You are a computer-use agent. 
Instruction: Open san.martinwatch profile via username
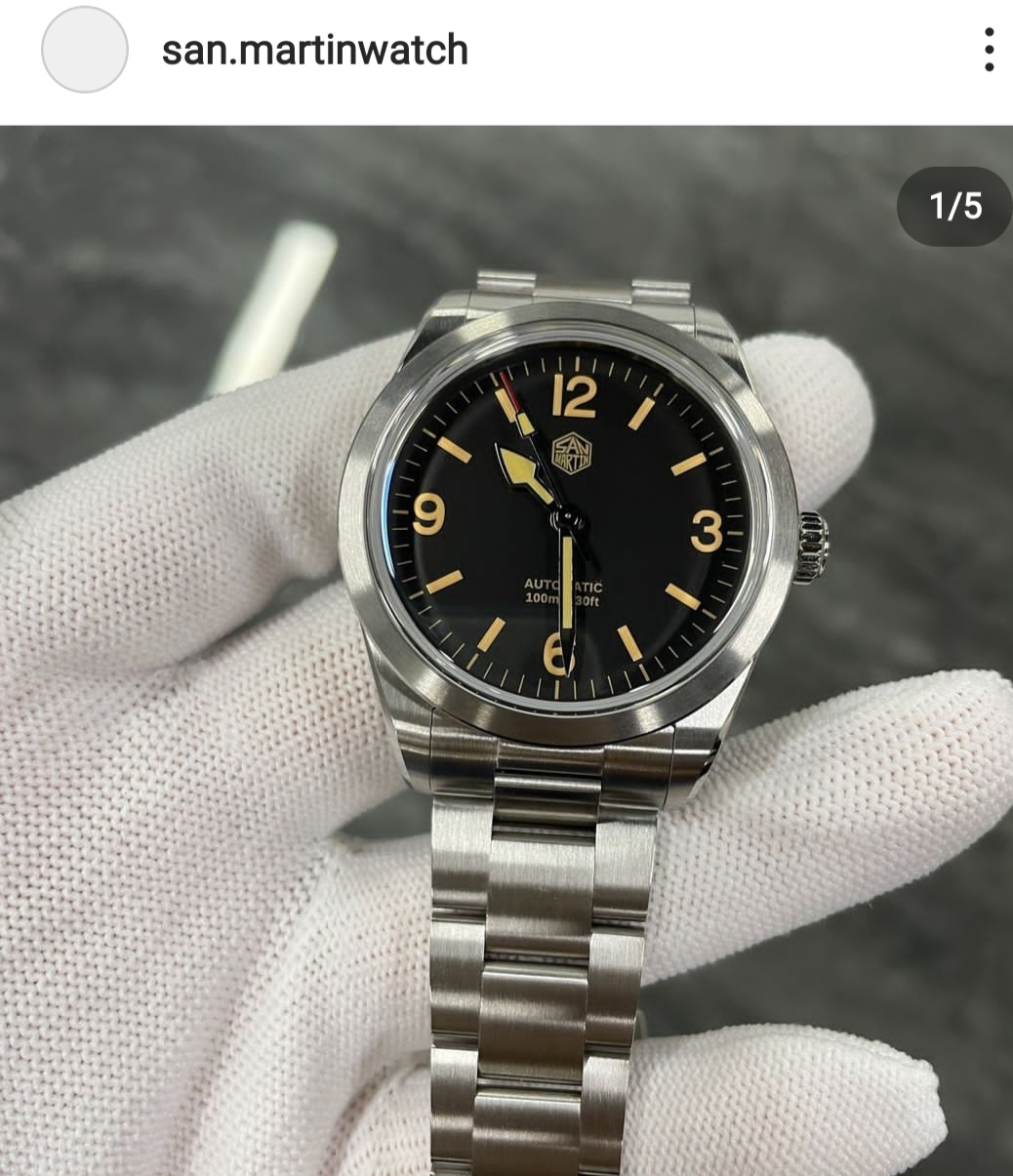click(x=314, y=50)
